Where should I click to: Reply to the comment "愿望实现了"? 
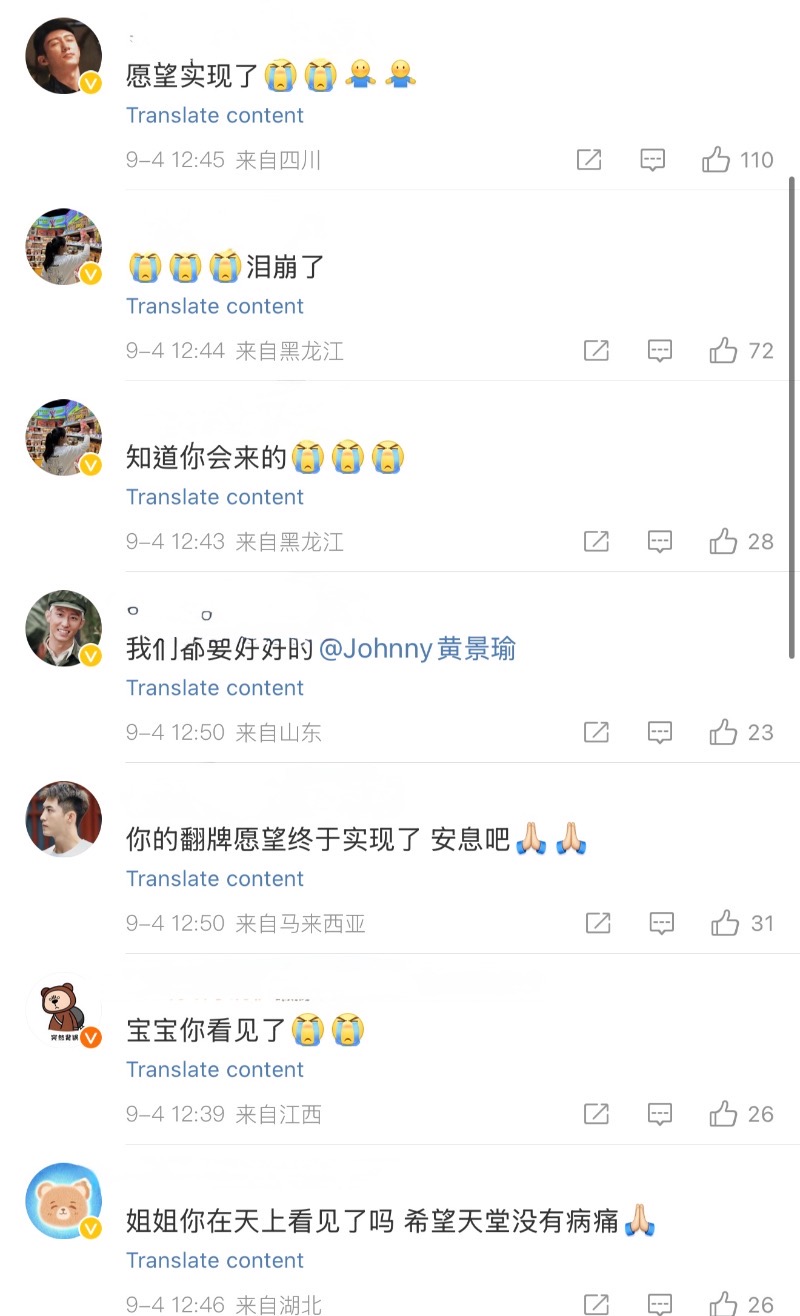click(652, 160)
